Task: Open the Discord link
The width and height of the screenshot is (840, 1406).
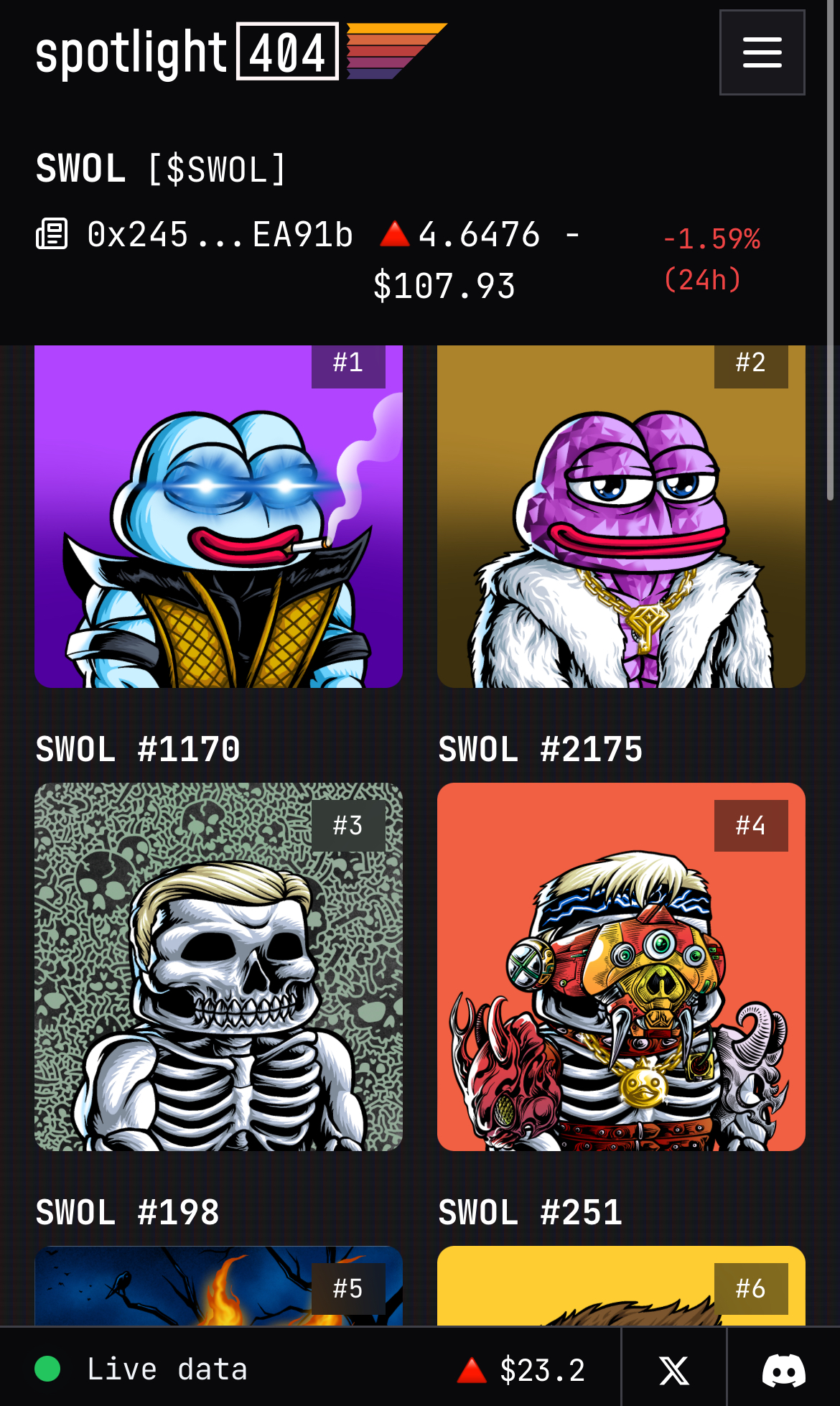Action: coord(783,1370)
